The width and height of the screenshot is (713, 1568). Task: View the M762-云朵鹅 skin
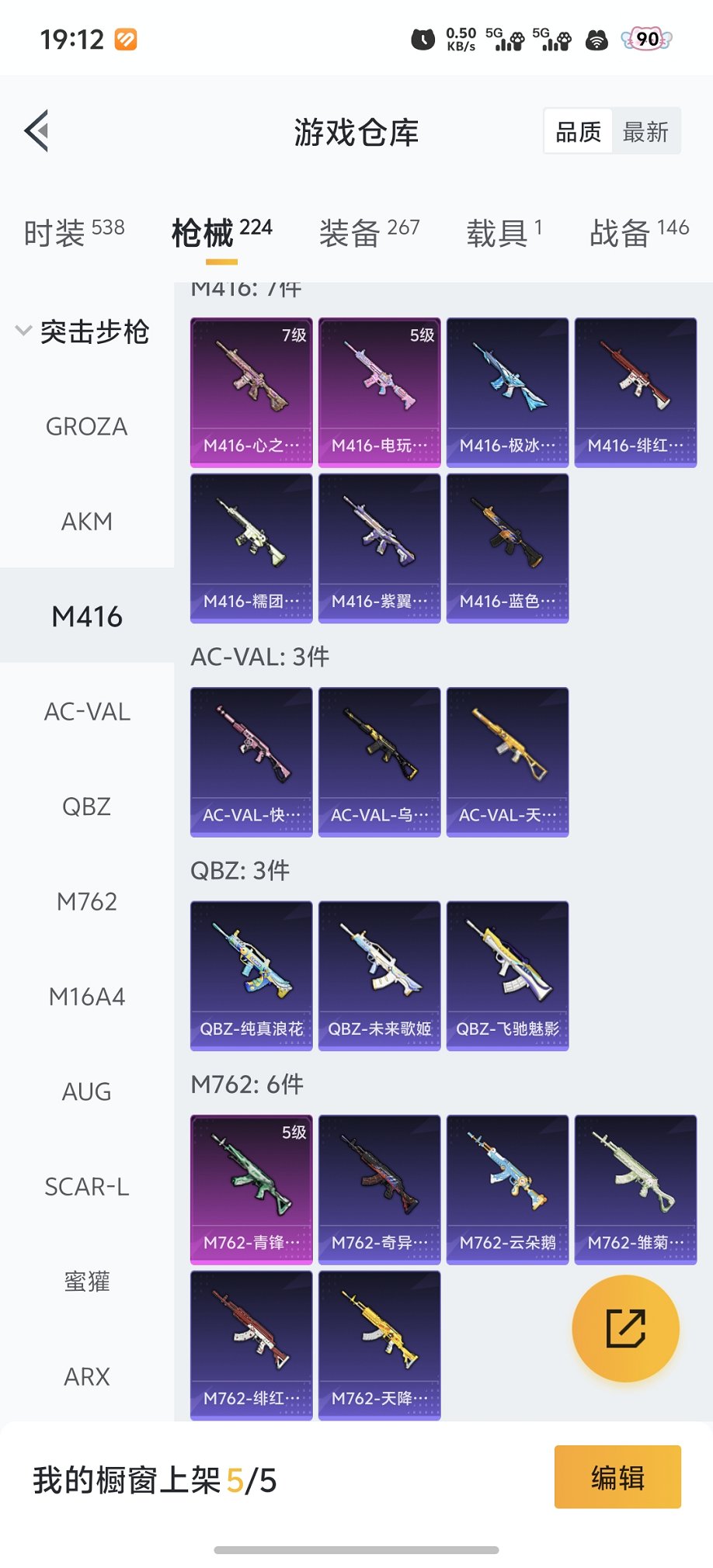pyautogui.click(x=507, y=1189)
